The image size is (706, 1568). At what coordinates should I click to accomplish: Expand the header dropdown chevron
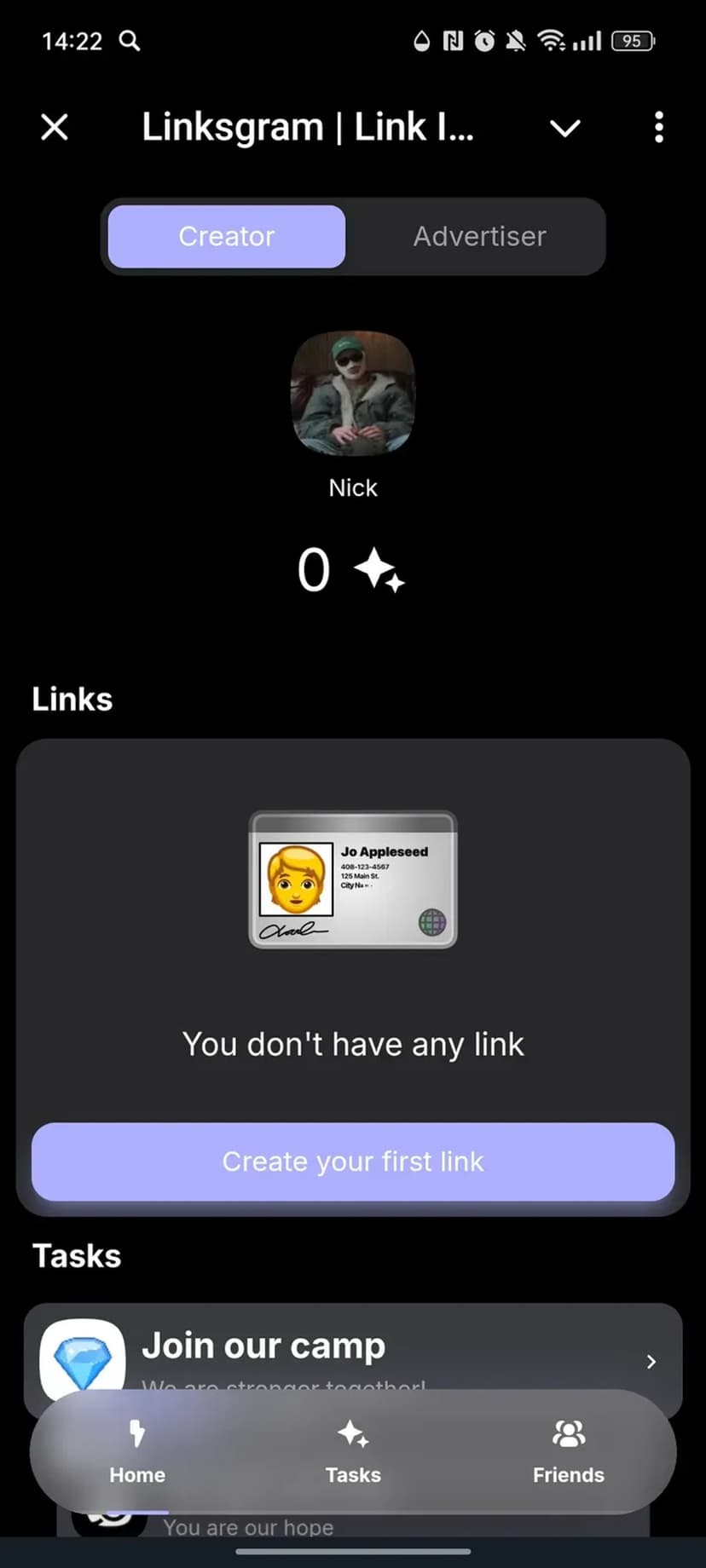[x=564, y=128]
